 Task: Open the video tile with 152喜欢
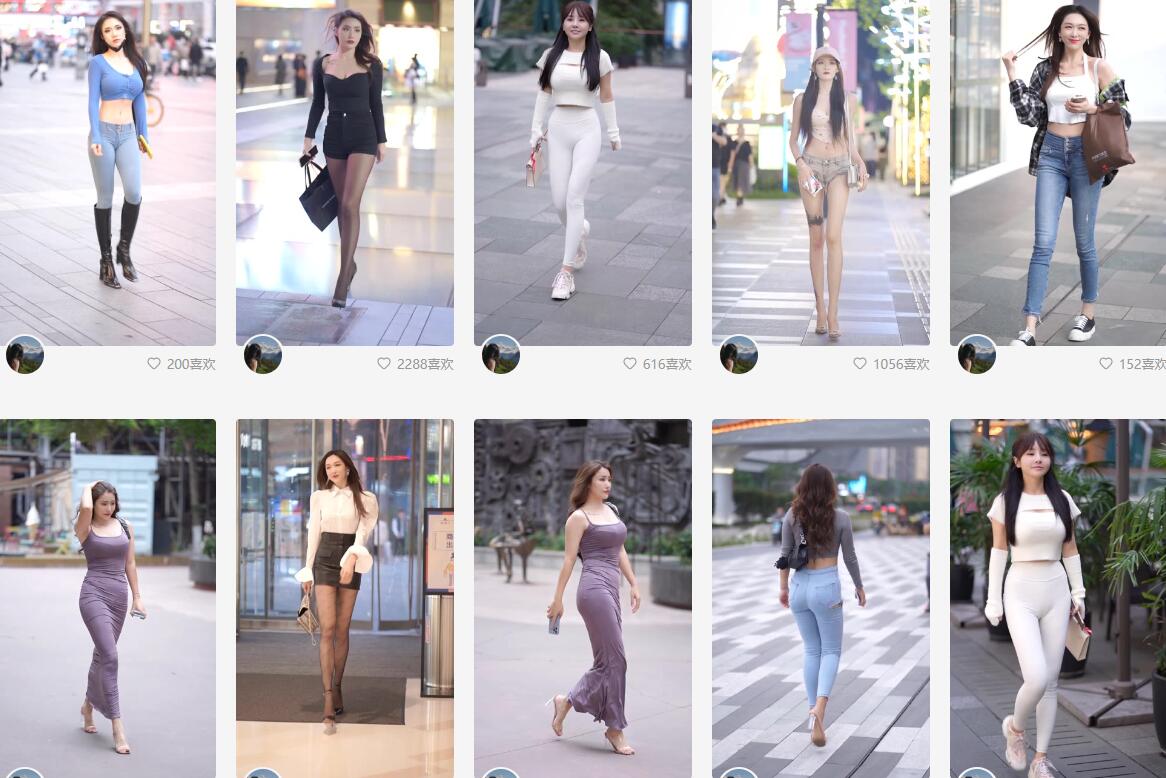click(x=1058, y=172)
